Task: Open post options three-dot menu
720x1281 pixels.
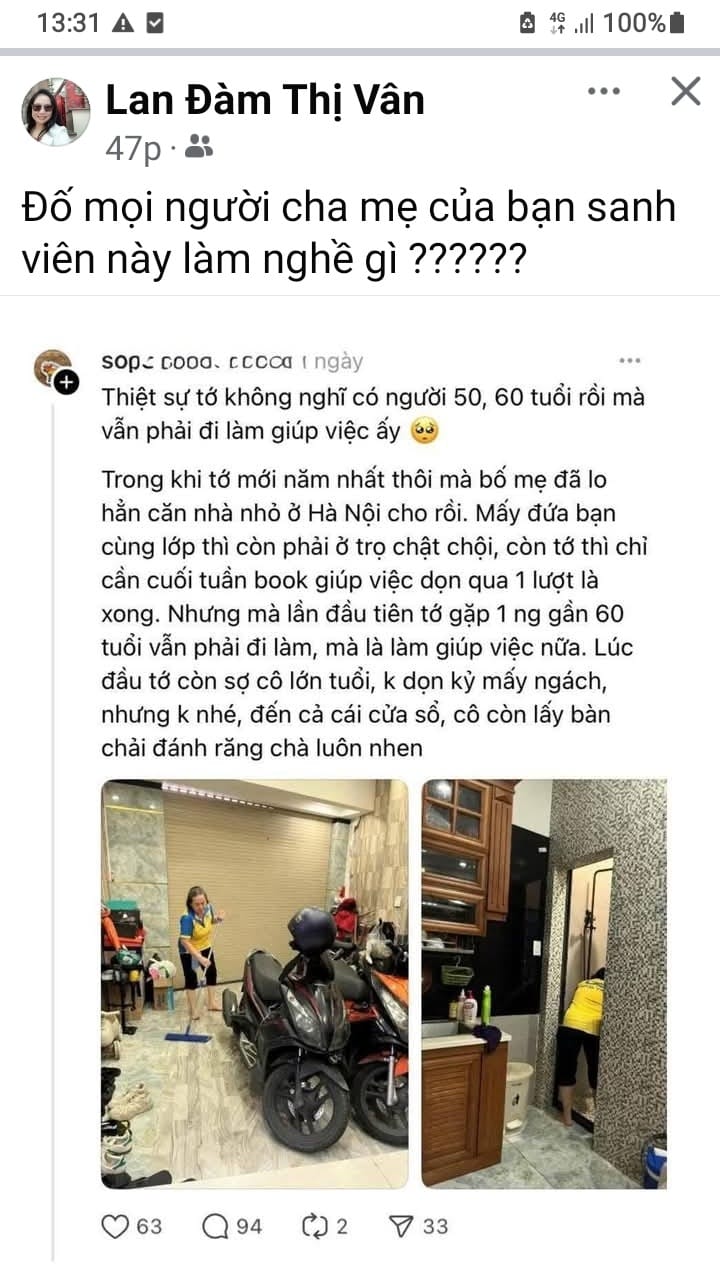Action: click(x=603, y=92)
